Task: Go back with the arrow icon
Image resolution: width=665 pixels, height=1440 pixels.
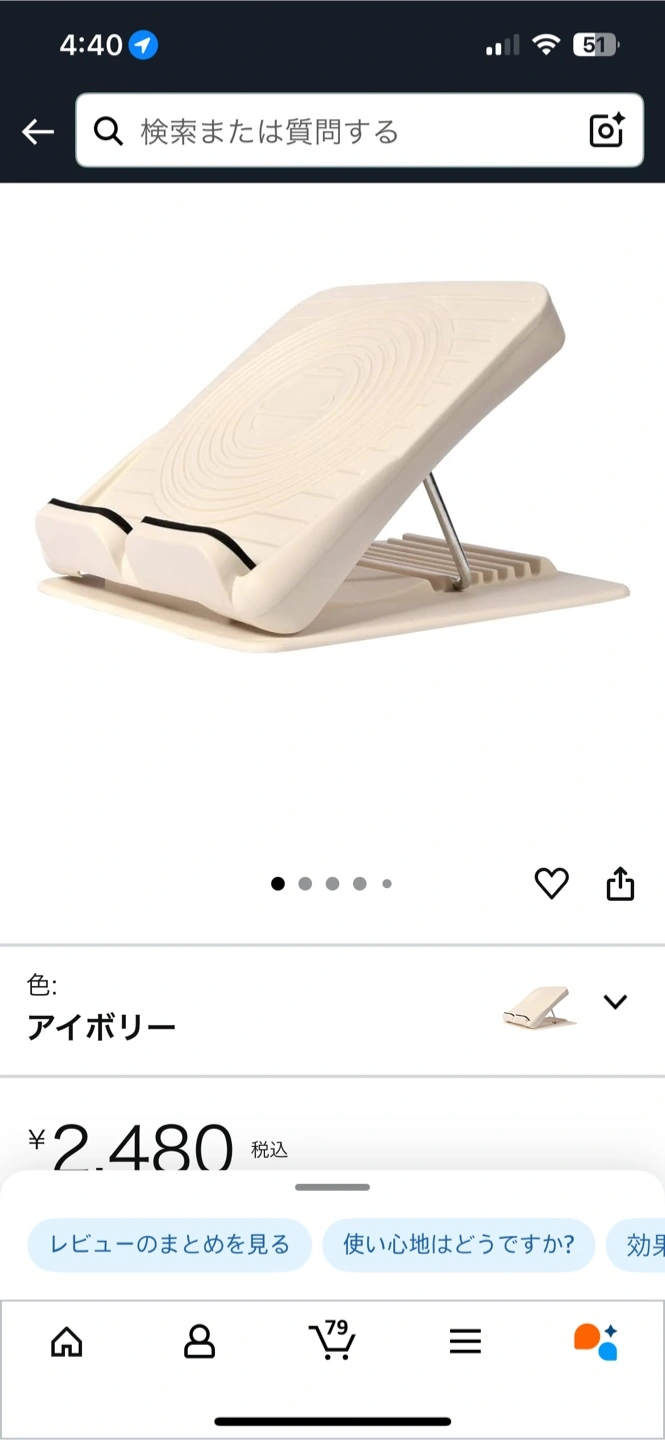Action: pos(38,131)
